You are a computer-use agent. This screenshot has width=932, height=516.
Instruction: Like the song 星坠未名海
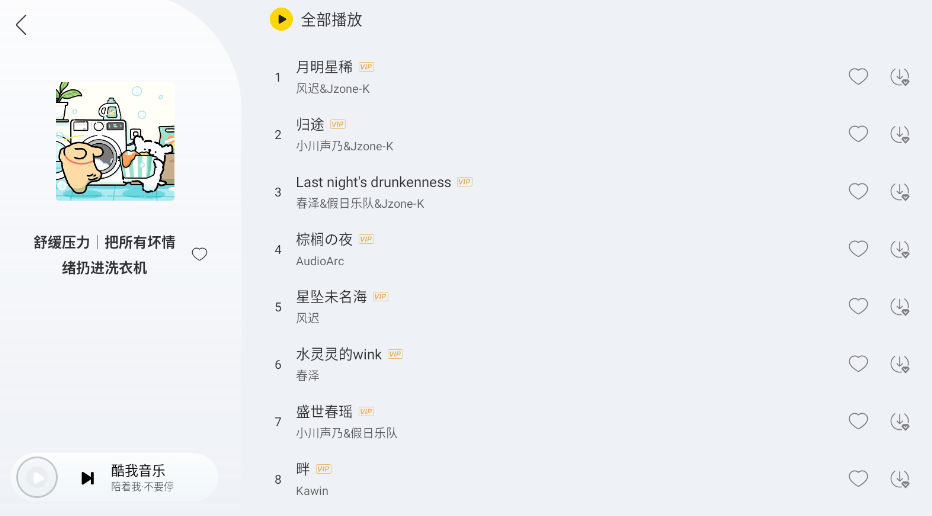pyautogui.click(x=858, y=306)
